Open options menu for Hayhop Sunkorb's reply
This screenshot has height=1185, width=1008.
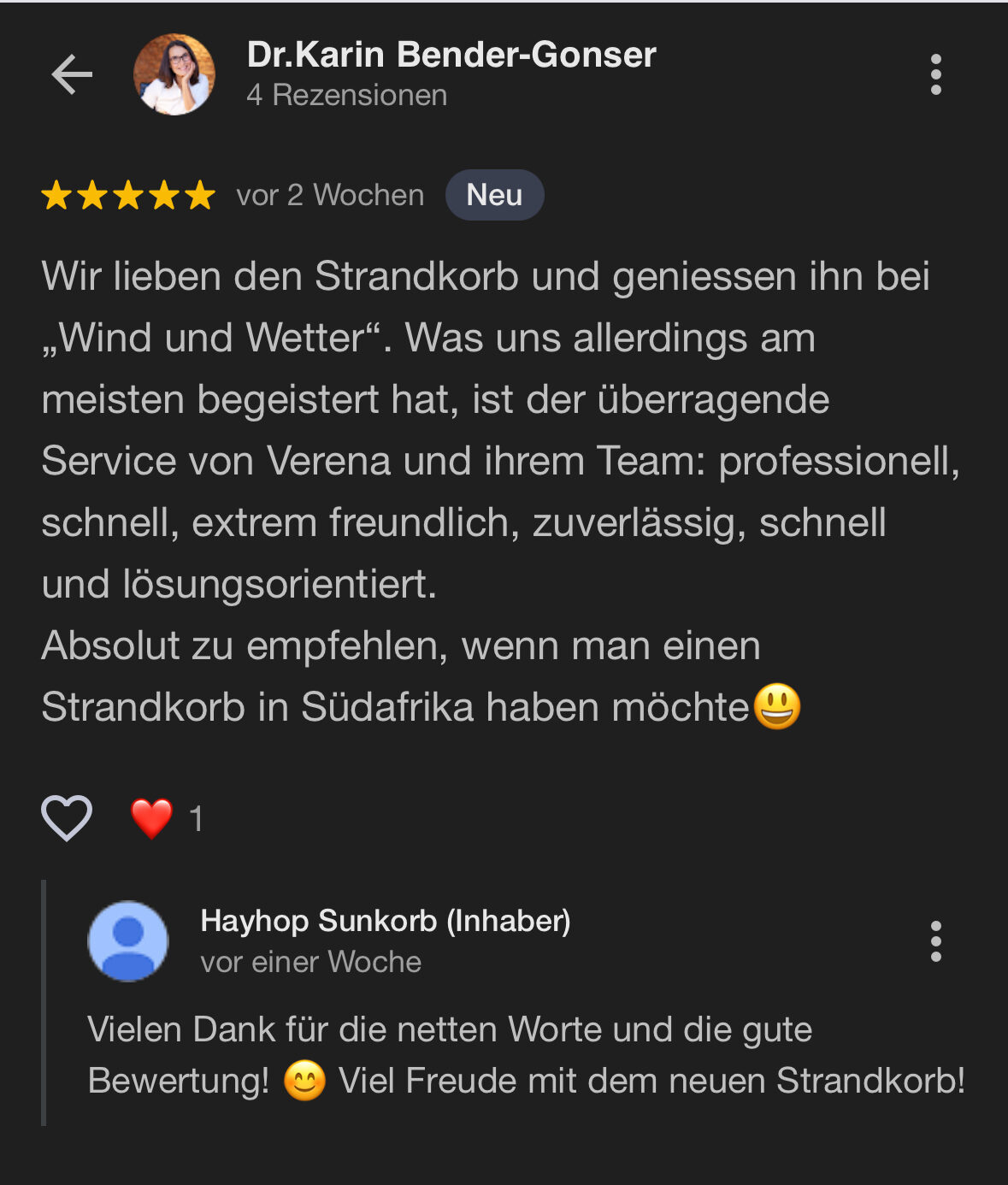pyautogui.click(x=936, y=941)
